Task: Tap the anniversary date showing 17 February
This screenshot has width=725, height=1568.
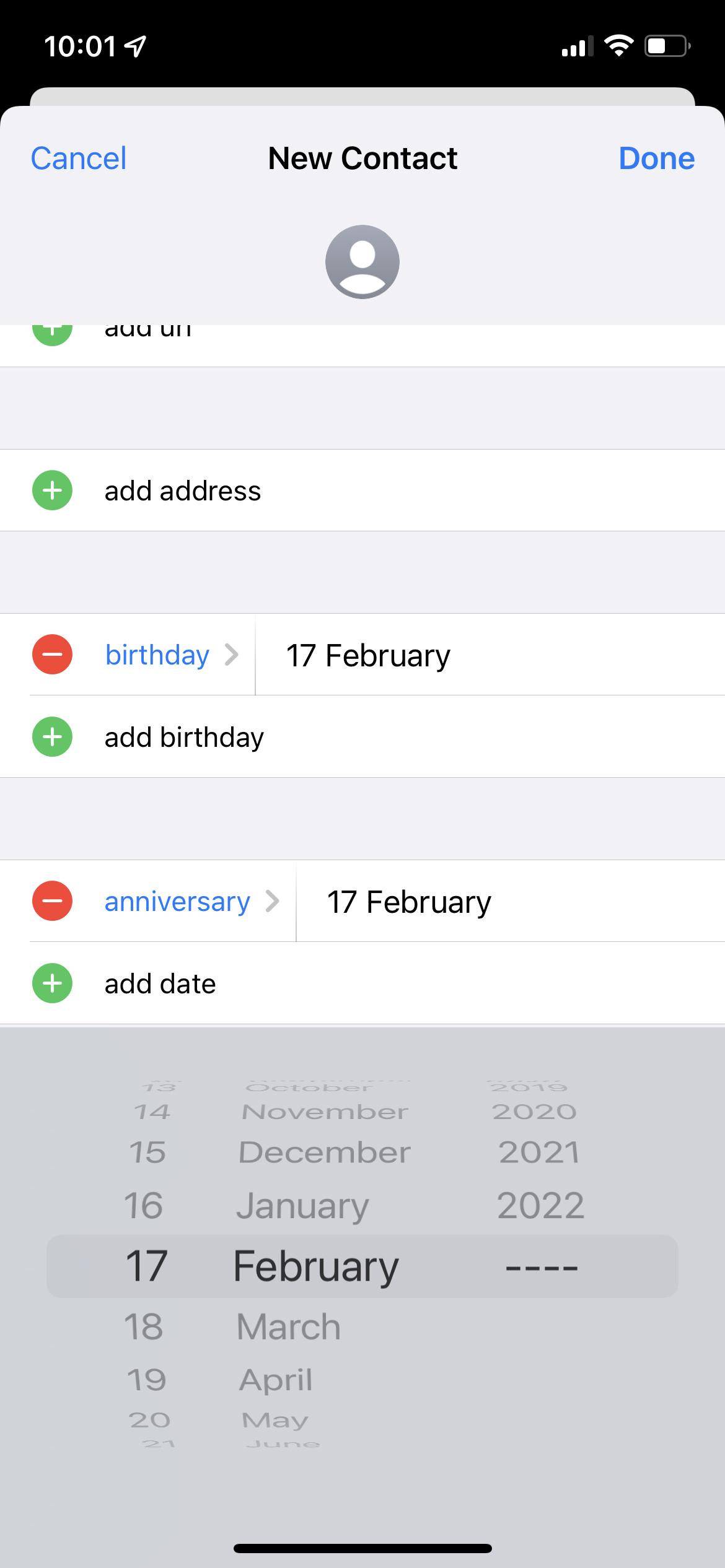Action: click(408, 901)
